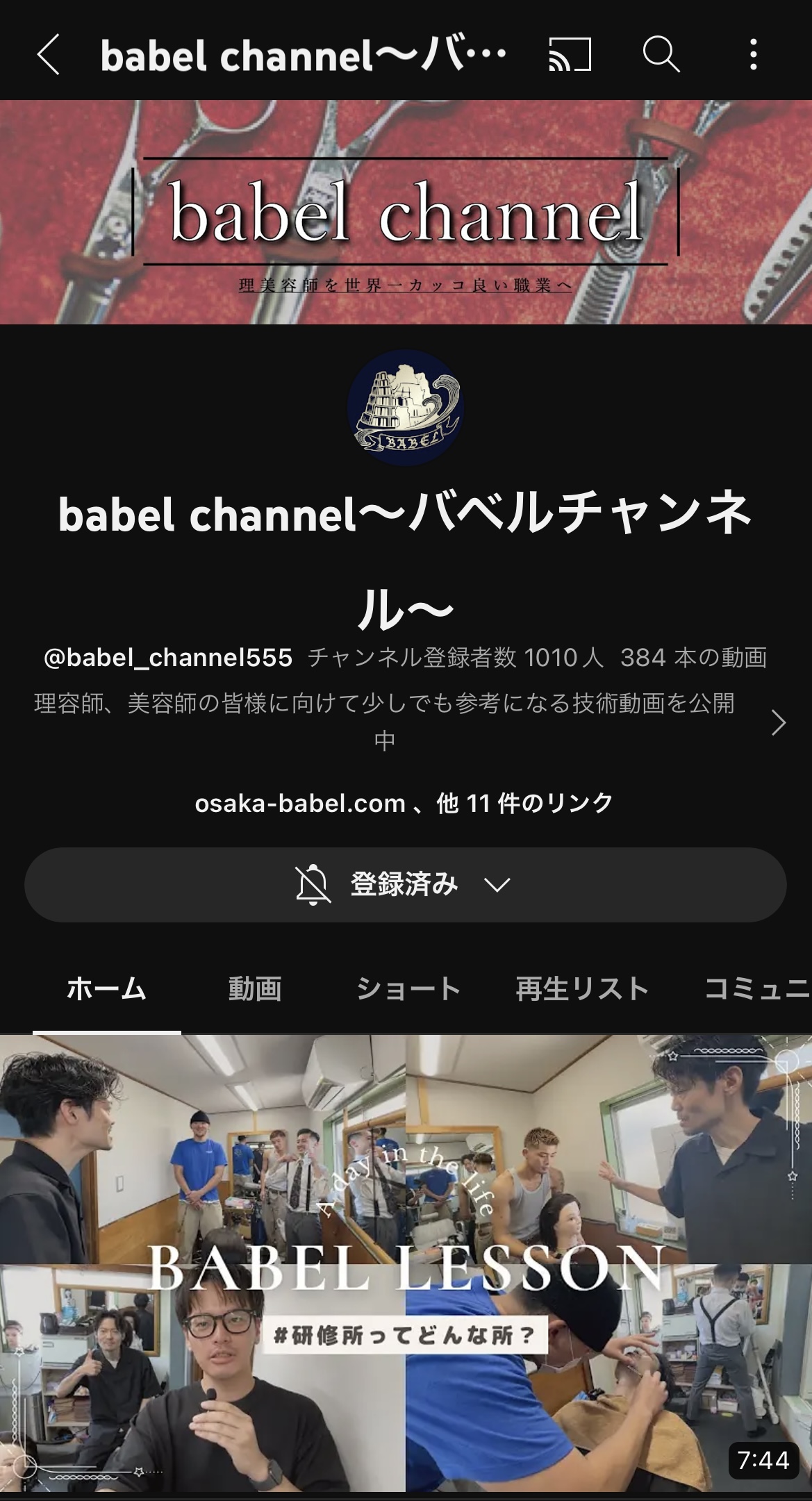Image resolution: width=812 pixels, height=1501 pixels.
Task: Expand the channel description with the chevron
Action: (778, 723)
